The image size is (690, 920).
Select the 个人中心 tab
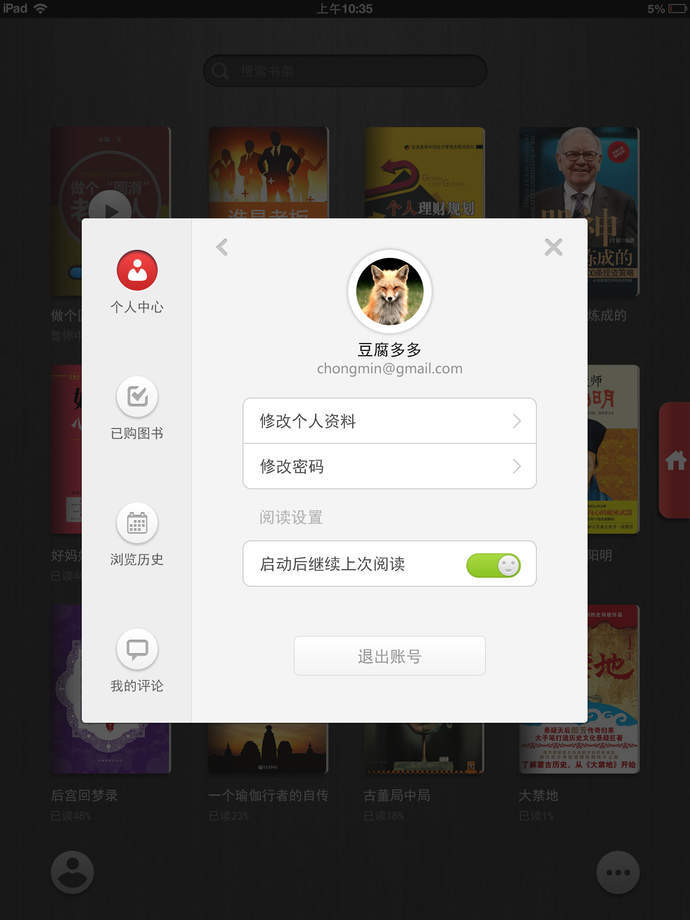137,282
